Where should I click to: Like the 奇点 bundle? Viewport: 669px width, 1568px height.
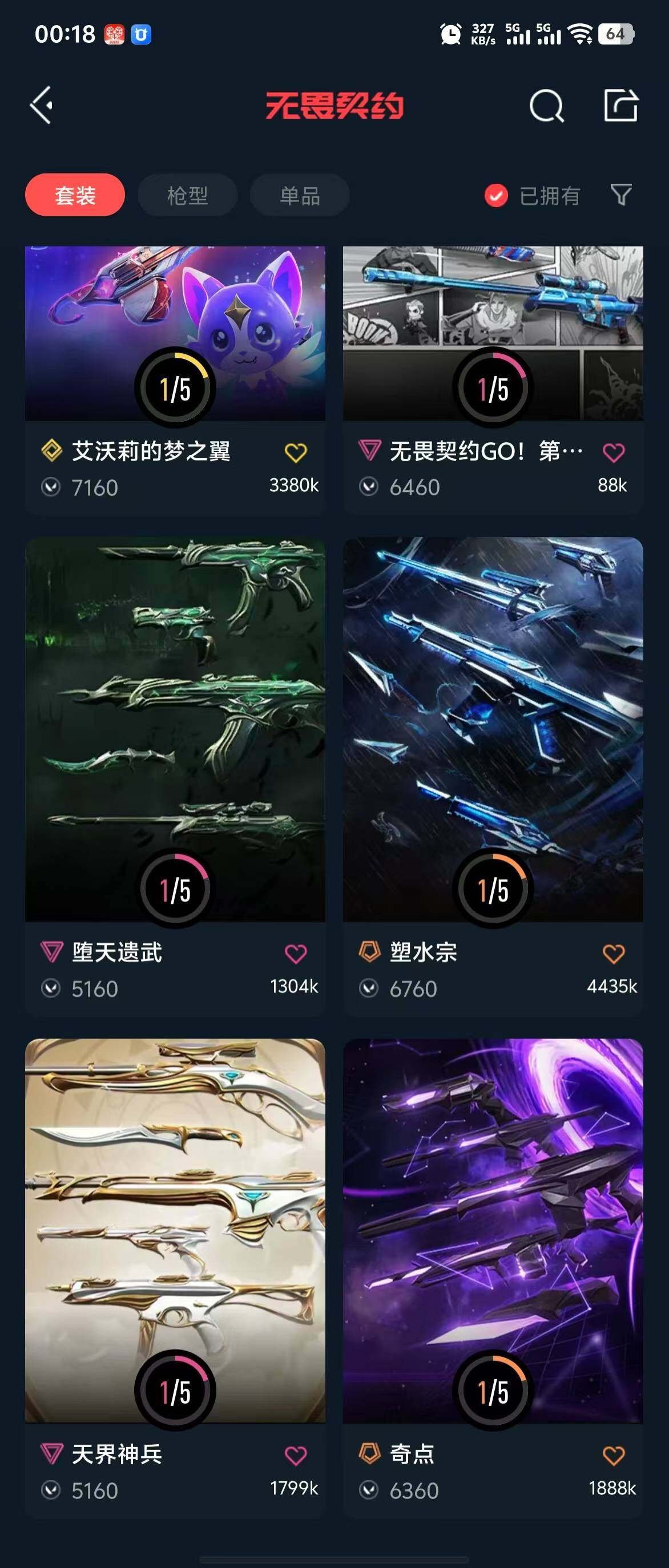click(613, 1456)
